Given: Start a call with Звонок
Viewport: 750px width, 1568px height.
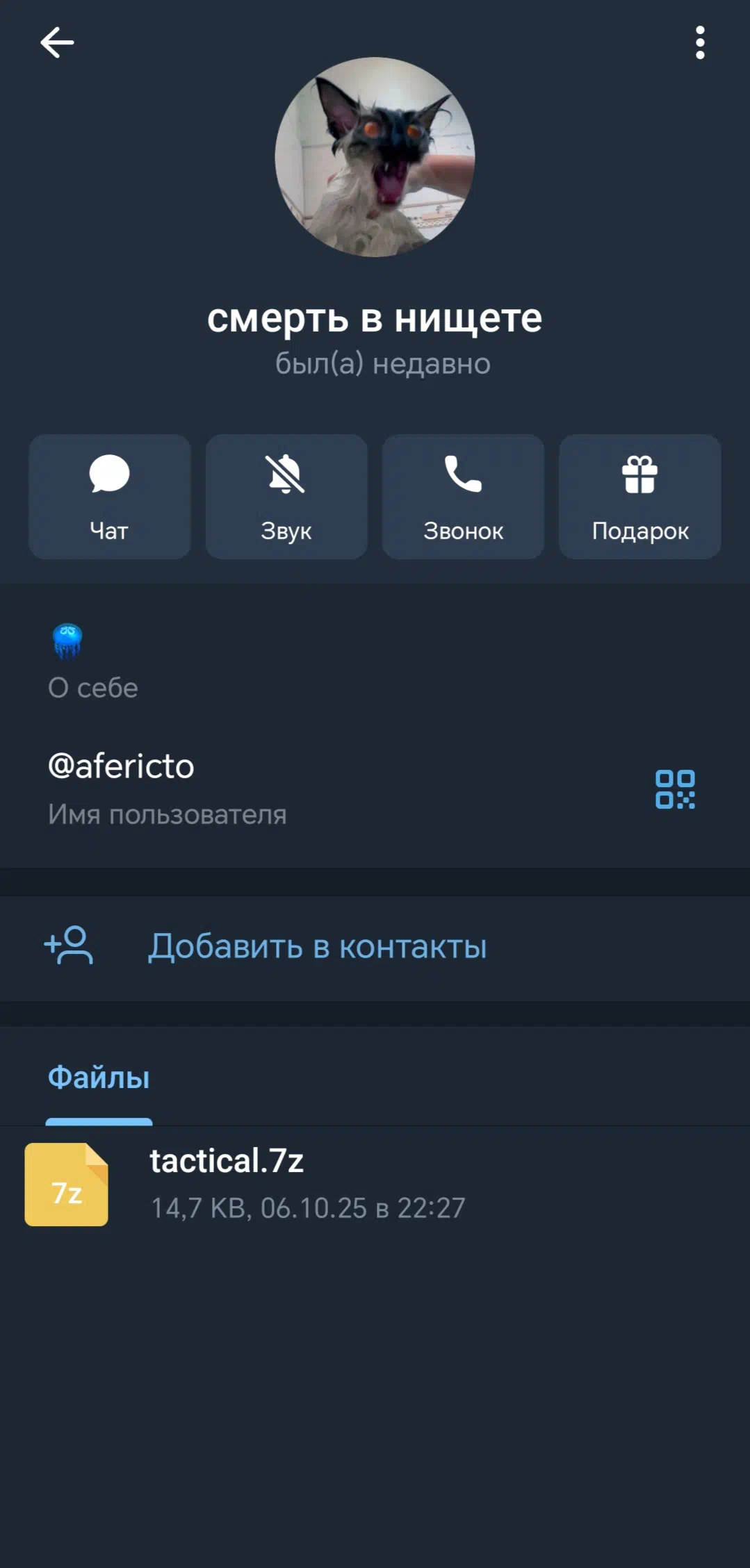Looking at the screenshot, I should (463, 497).
